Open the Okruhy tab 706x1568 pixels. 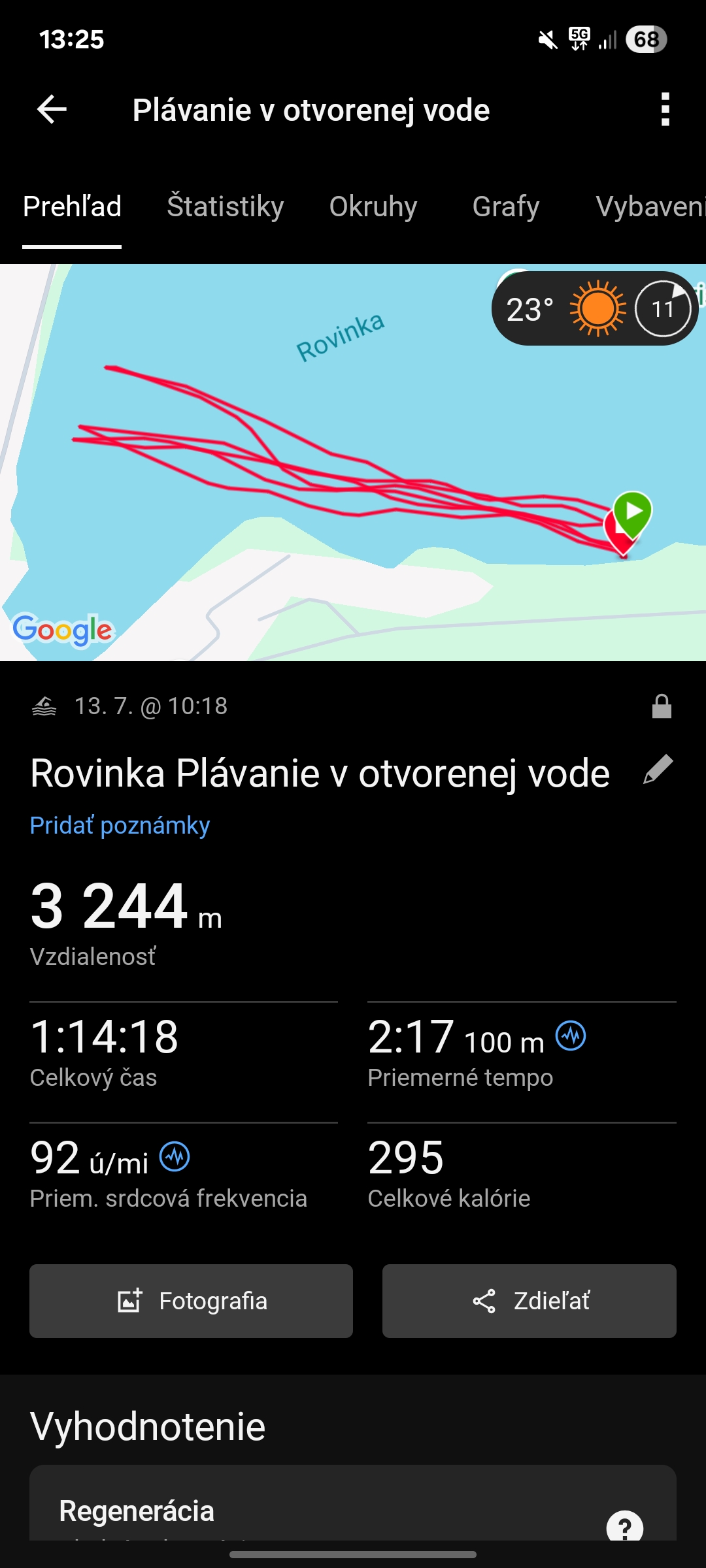(x=373, y=206)
